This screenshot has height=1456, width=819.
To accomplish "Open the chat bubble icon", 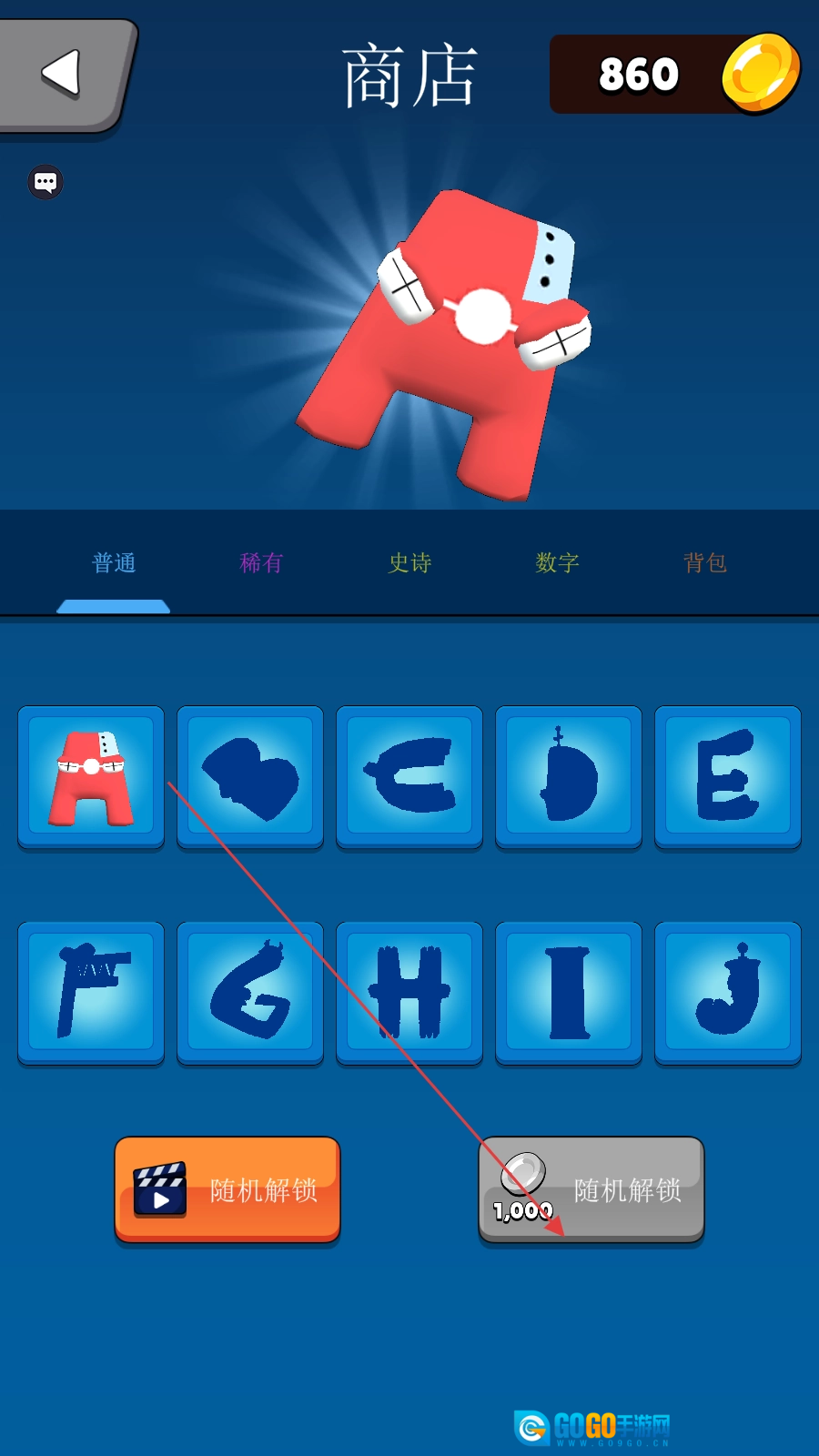I will pyautogui.click(x=45, y=182).
